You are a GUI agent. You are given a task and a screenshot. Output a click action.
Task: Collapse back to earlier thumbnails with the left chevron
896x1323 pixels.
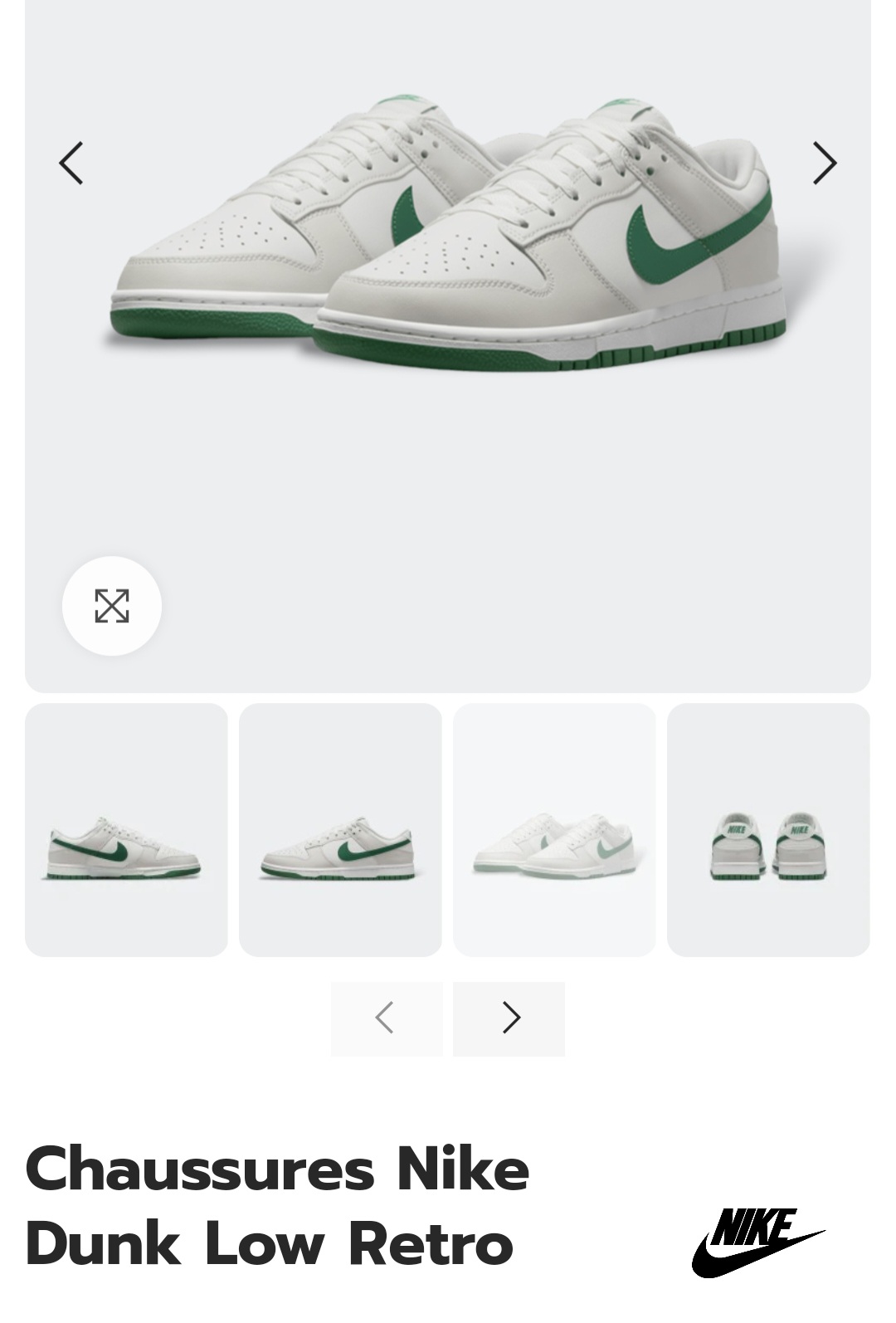point(387,1018)
